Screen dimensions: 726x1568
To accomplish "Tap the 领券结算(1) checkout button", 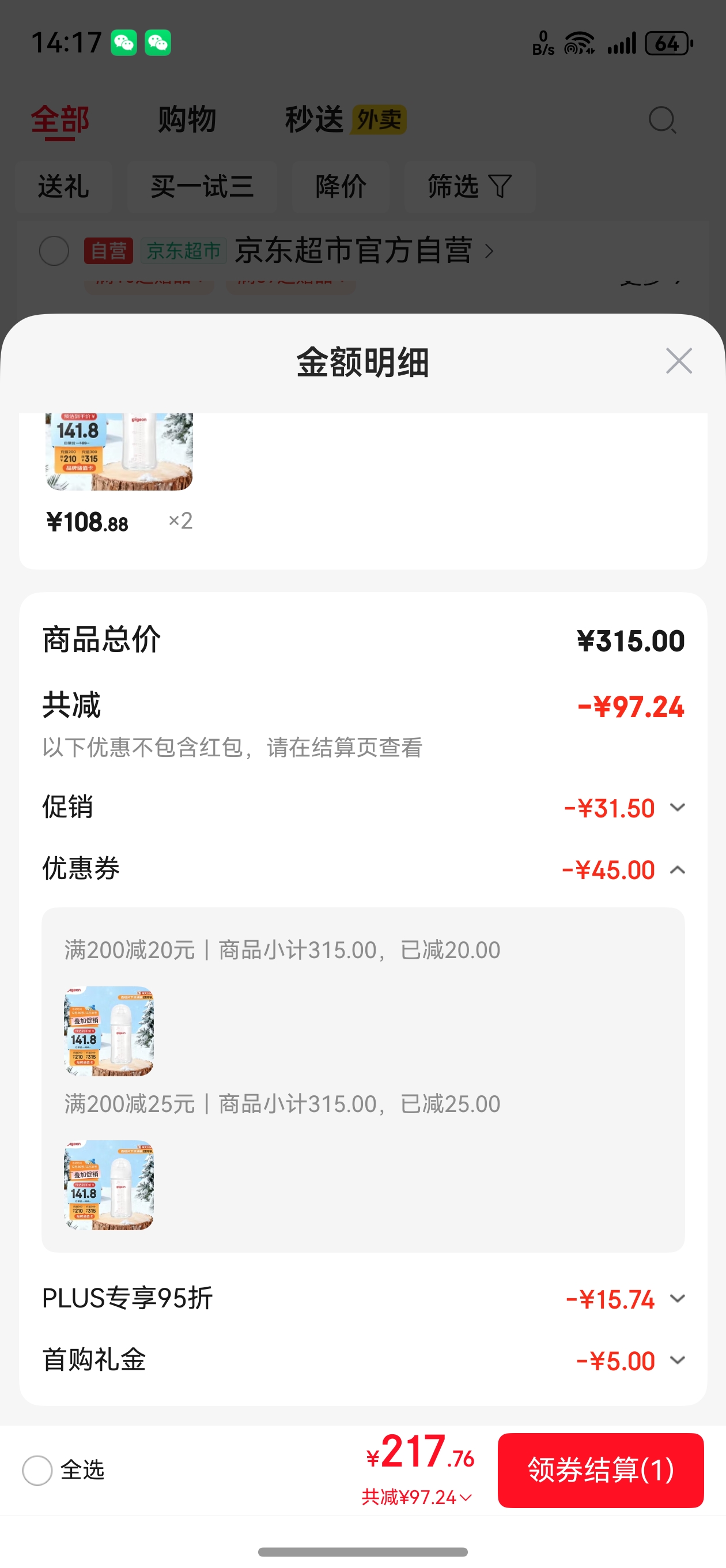I will (x=599, y=1471).
